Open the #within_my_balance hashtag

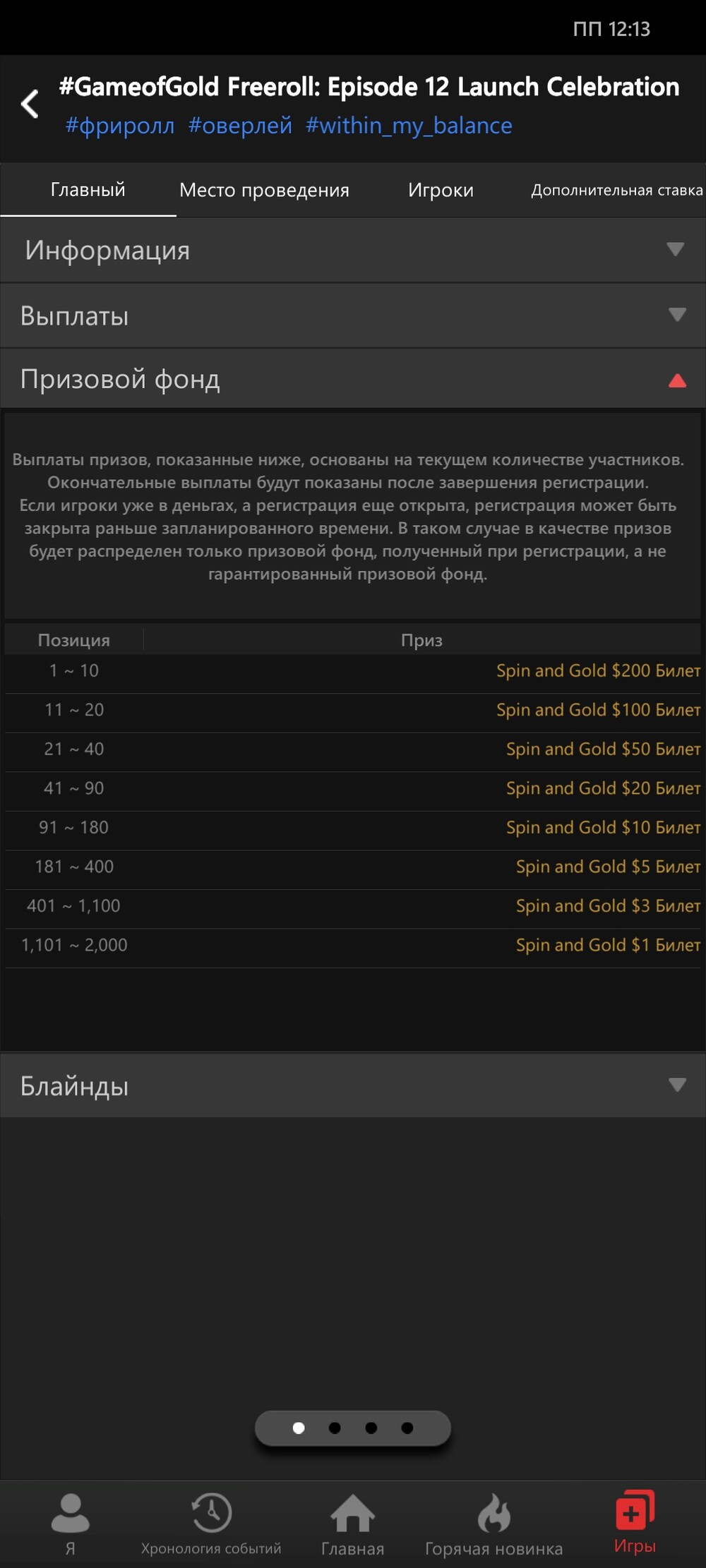click(409, 126)
